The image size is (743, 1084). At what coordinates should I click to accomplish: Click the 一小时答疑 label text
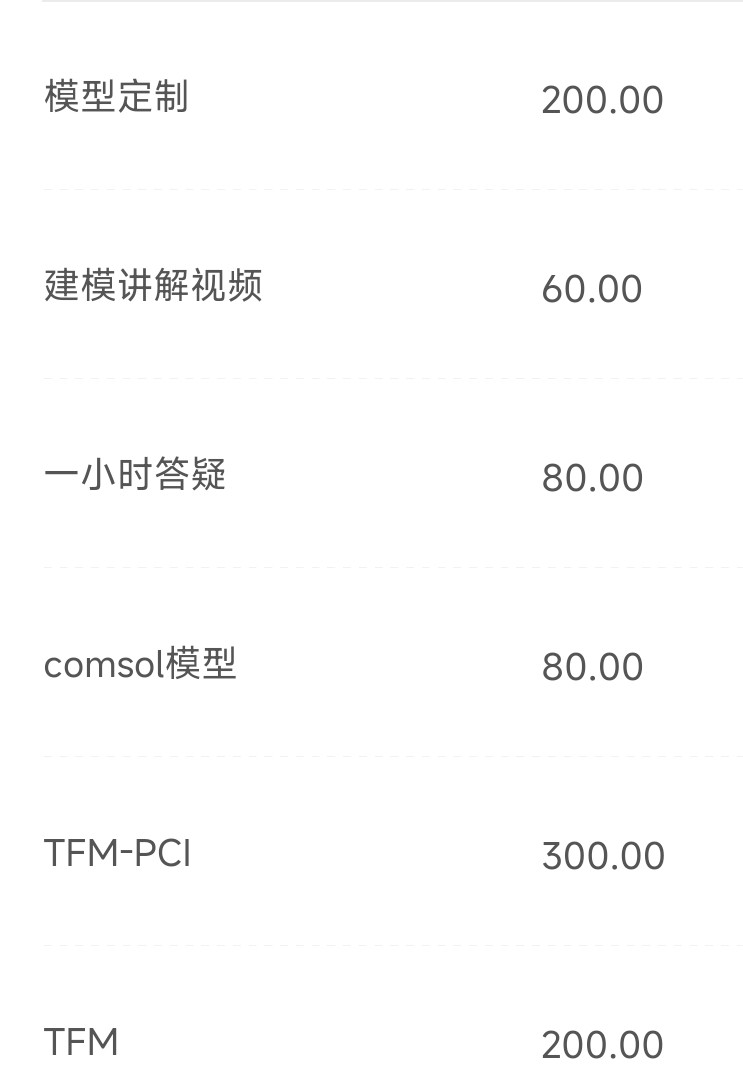click(x=134, y=474)
